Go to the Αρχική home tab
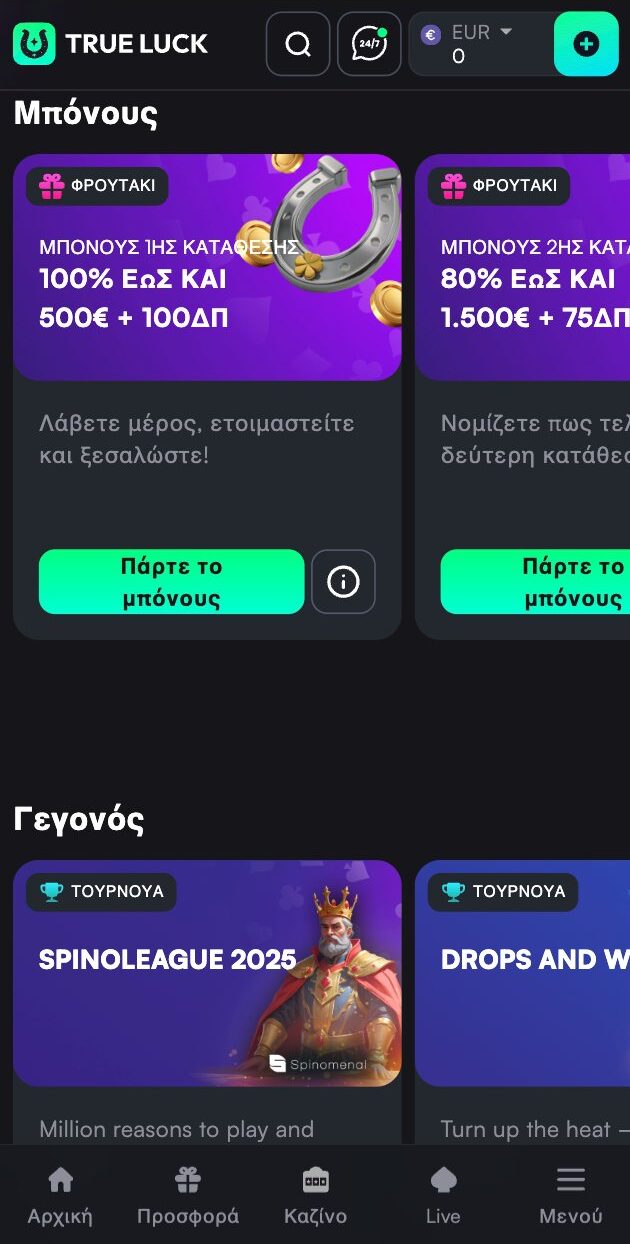This screenshot has width=630, height=1244. coord(61,1196)
